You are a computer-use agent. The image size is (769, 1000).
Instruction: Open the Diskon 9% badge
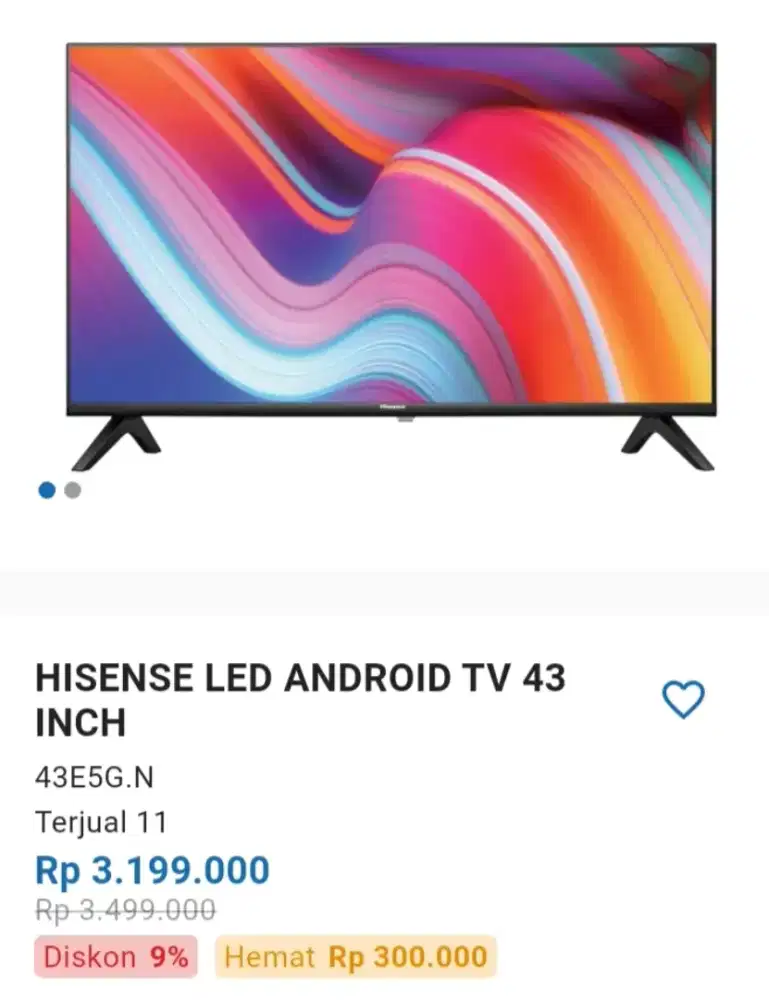coord(115,957)
